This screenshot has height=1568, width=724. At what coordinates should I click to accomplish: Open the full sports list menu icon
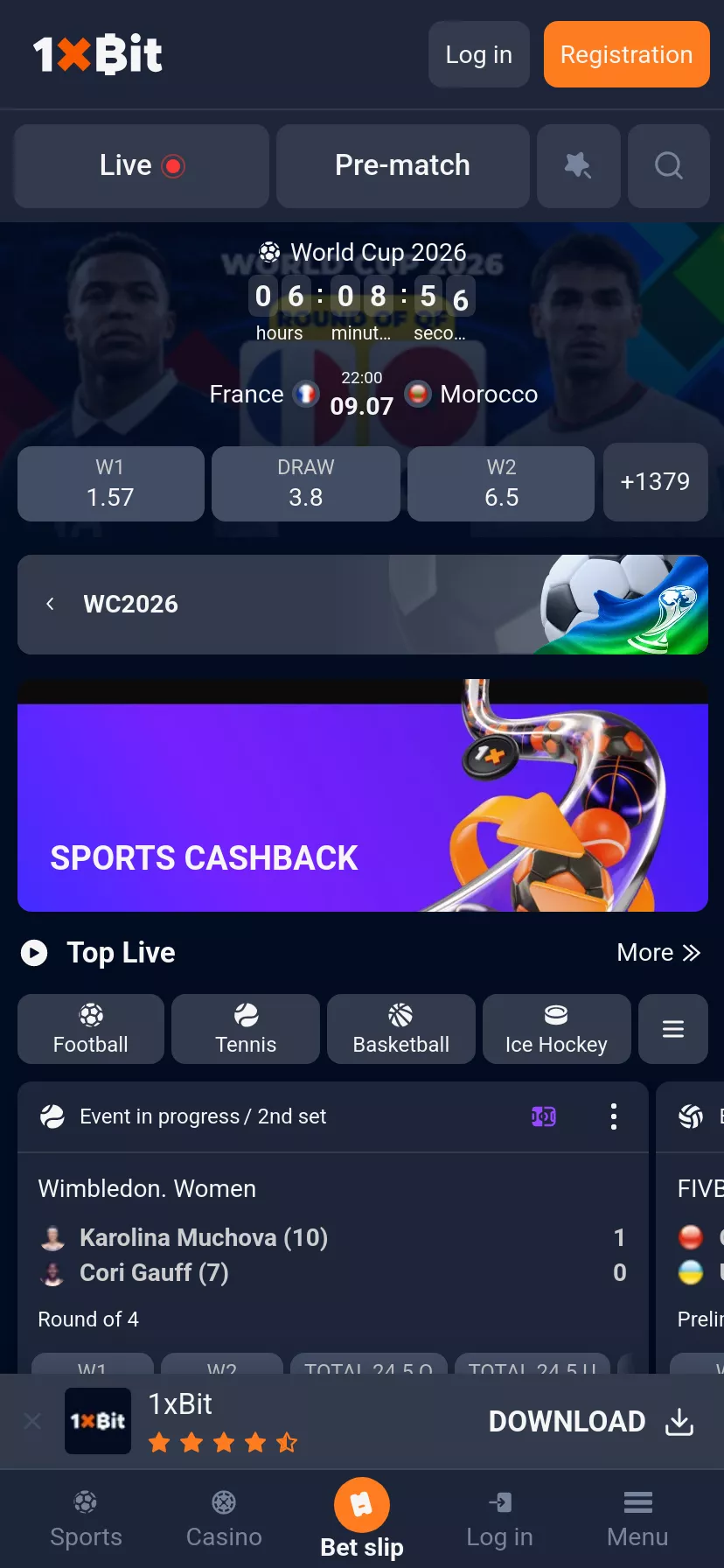(673, 1029)
